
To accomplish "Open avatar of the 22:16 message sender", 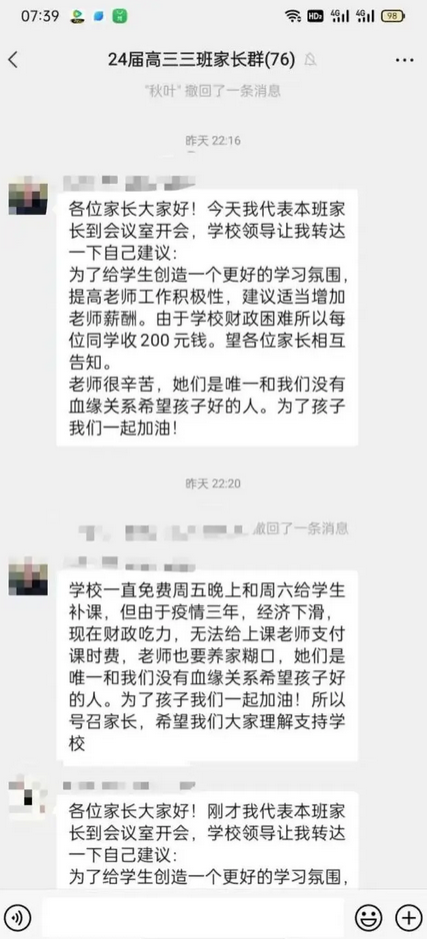I will (x=28, y=196).
